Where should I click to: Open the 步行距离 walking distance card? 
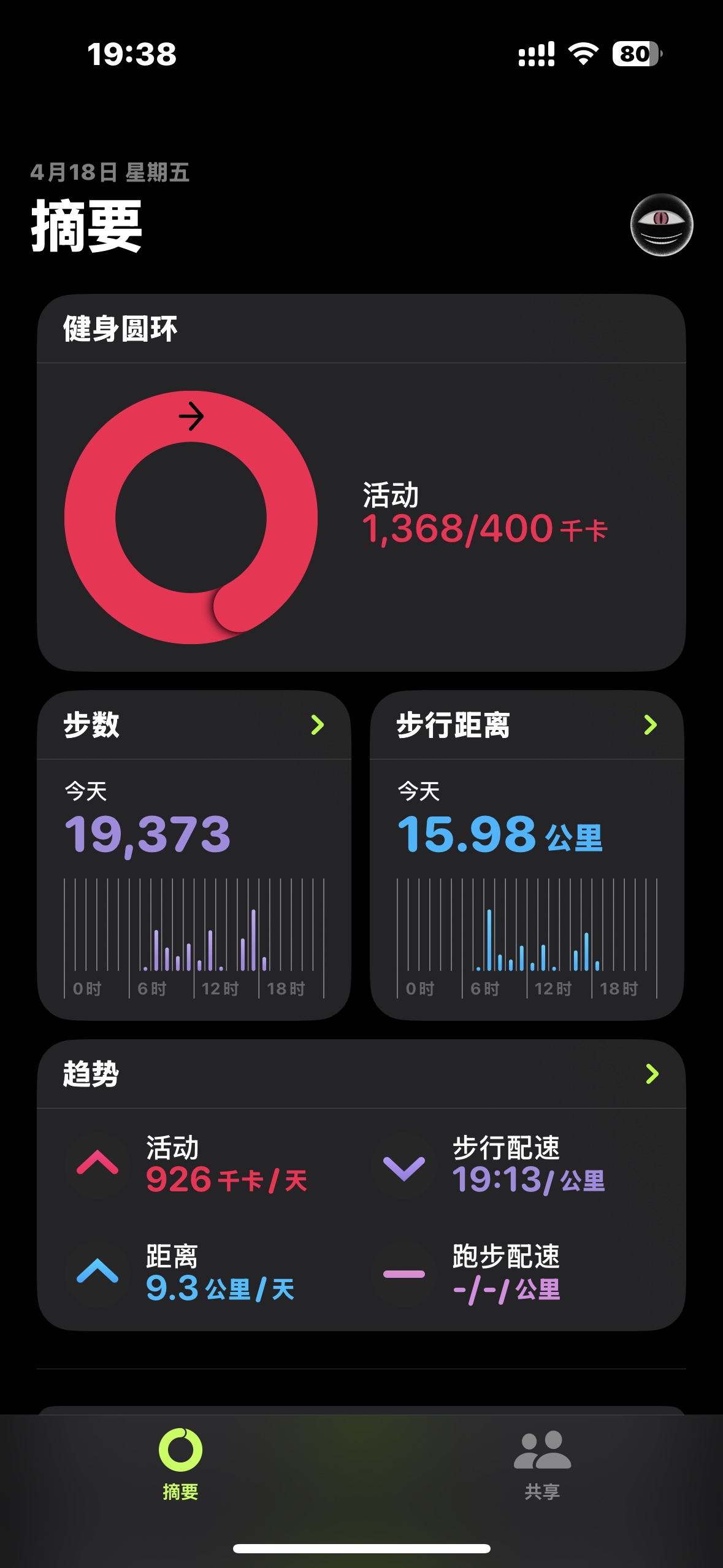click(527, 855)
